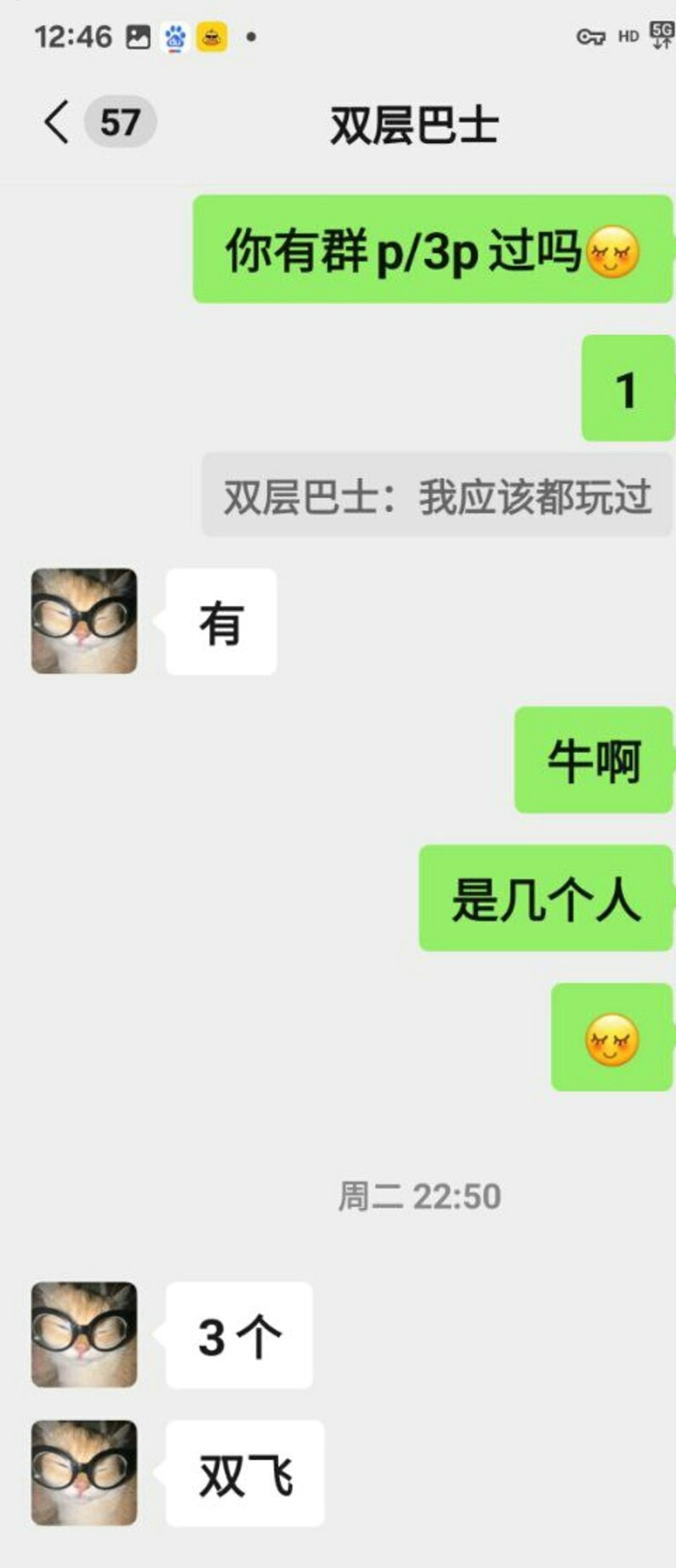The width and height of the screenshot is (676, 1568).
Task: Open the quoted 双层巴士 reply message
Action: [436, 496]
